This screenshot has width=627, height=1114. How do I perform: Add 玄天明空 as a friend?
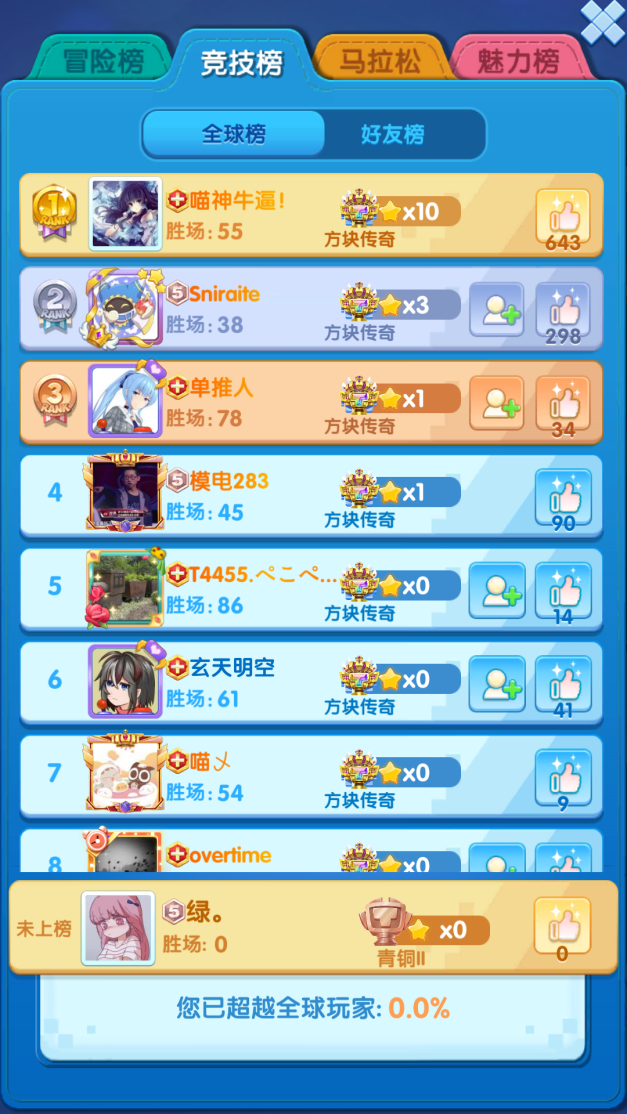point(496,684)
